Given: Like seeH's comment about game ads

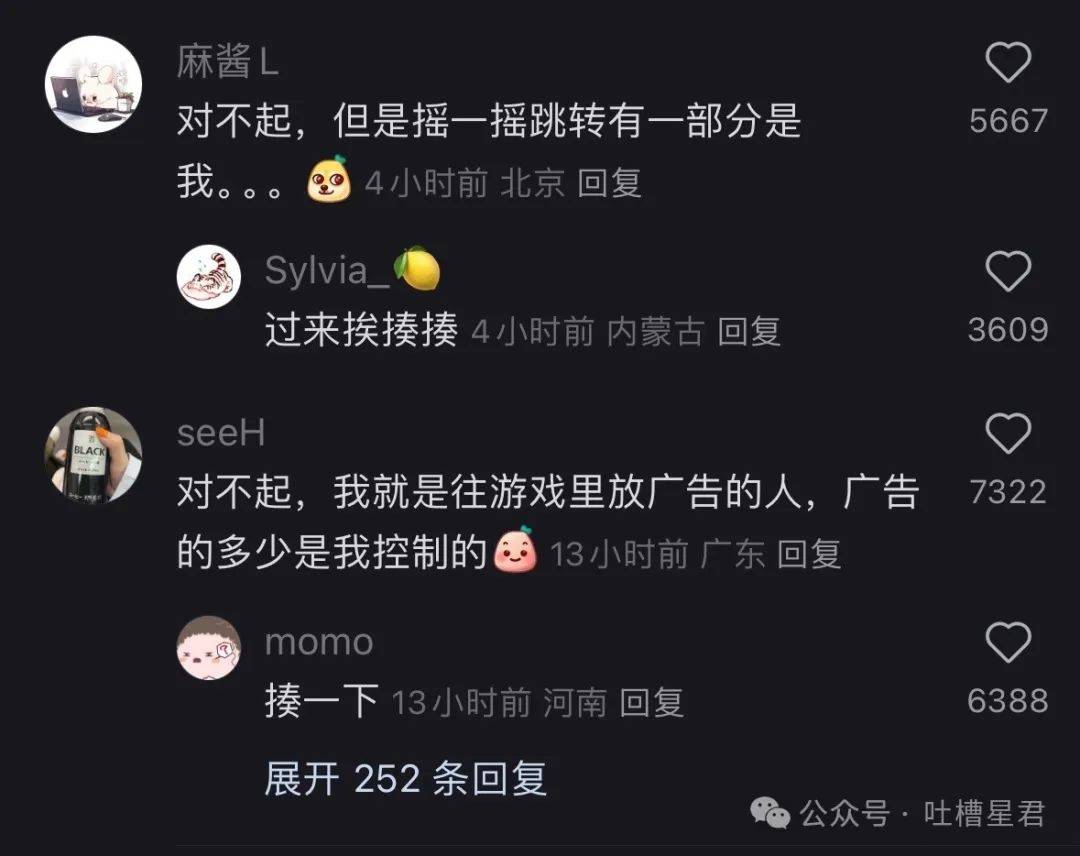Looking at the screenshot, I should (x=1008, y=434).
